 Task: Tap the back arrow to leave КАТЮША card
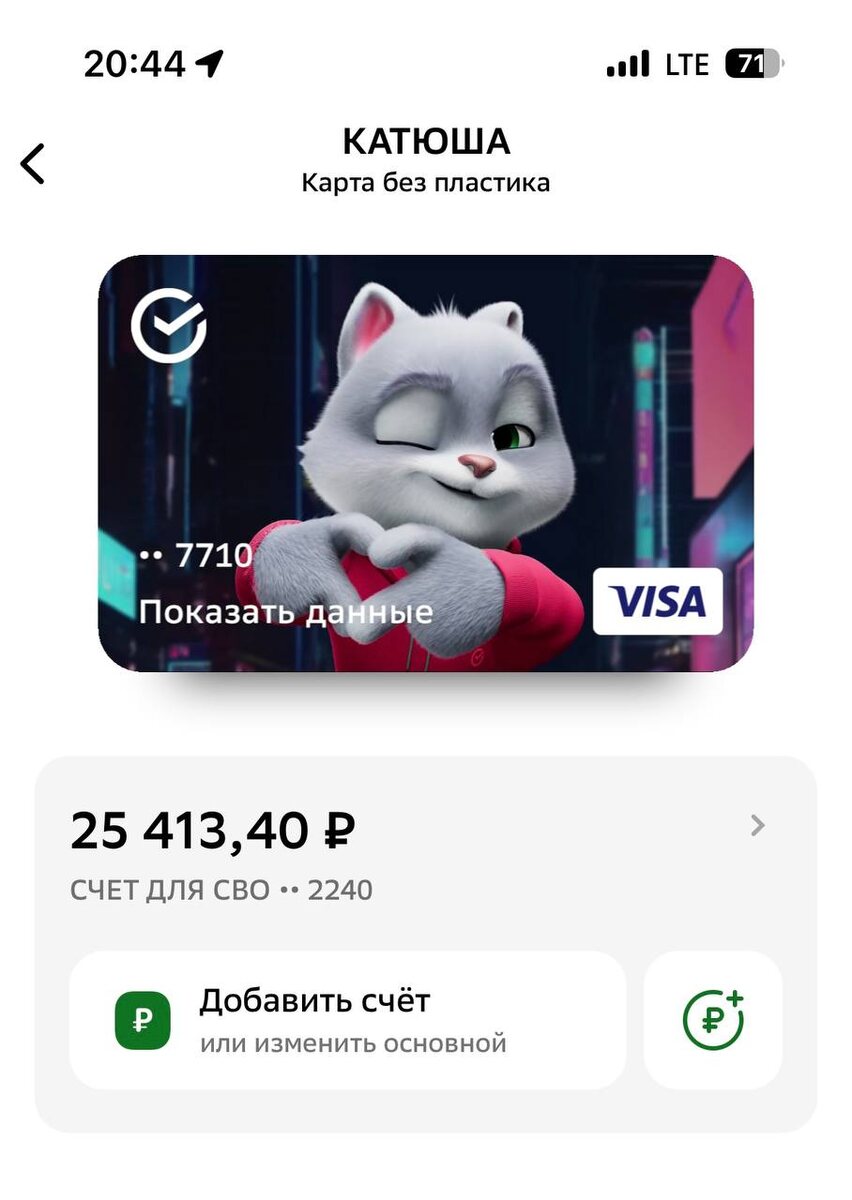(33, 163)
